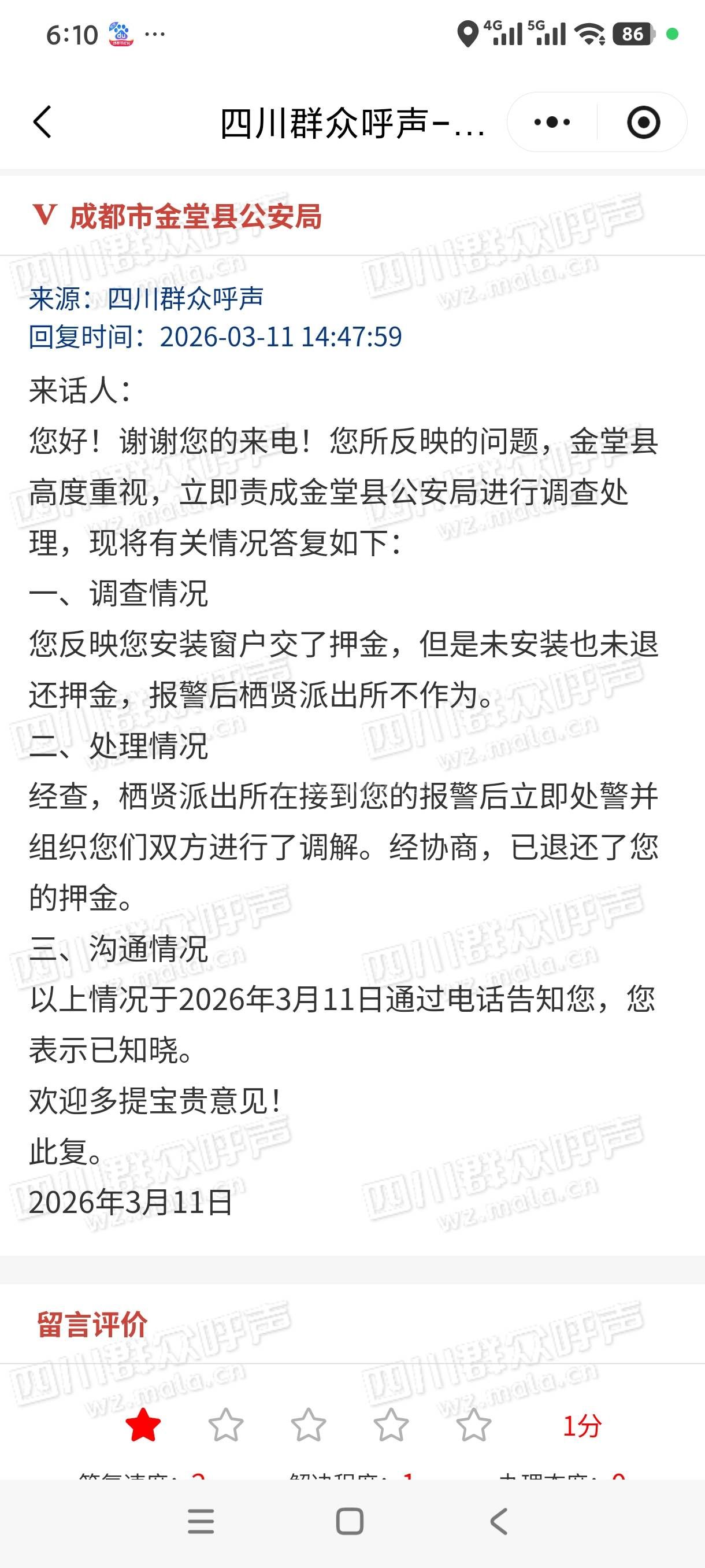The height and width of the screenshot is (1568, 705).
Task: Open recent apps from the navigation bar
Action: coord(201,1522)
